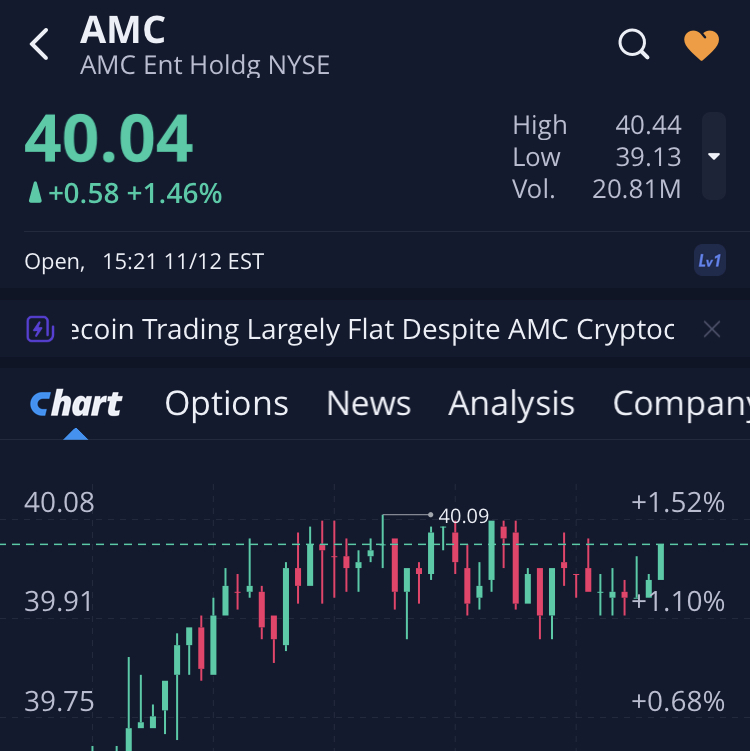Open the Analysis tab
The width and height of the screenshot is (750, 751).
(511, 404)
